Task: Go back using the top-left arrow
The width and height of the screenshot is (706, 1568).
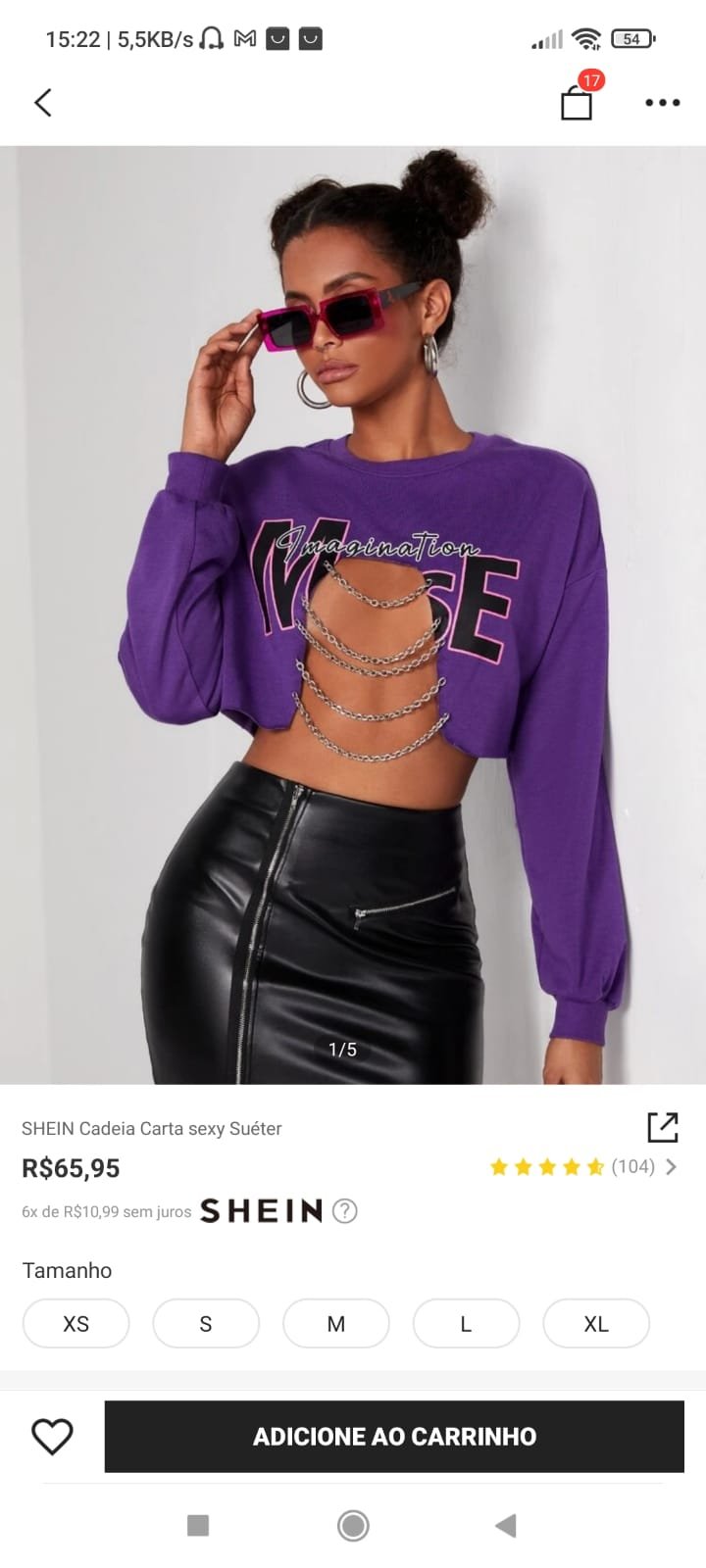Action: (43, 102)
